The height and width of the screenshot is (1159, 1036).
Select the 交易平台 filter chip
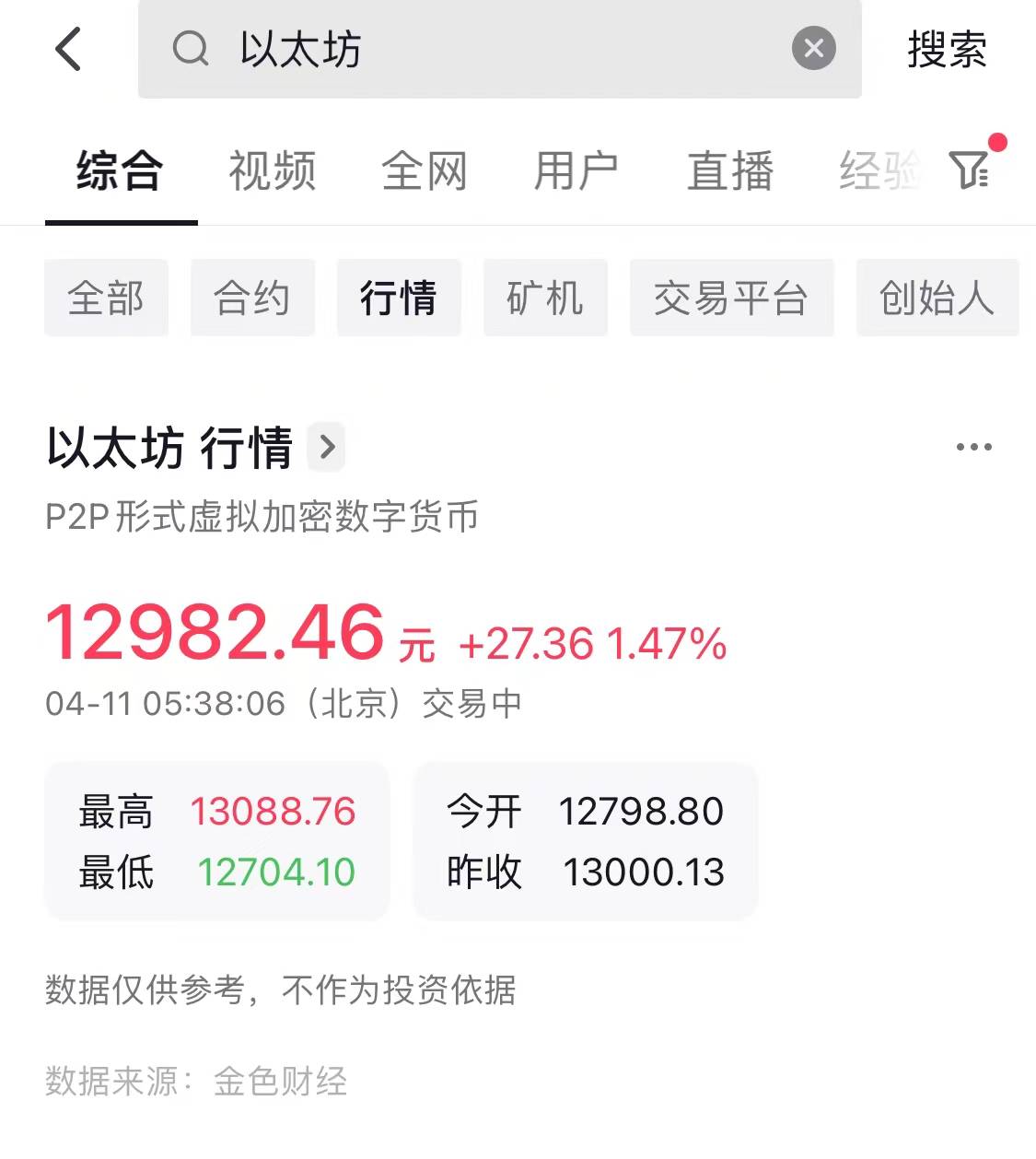coord(731,298)
